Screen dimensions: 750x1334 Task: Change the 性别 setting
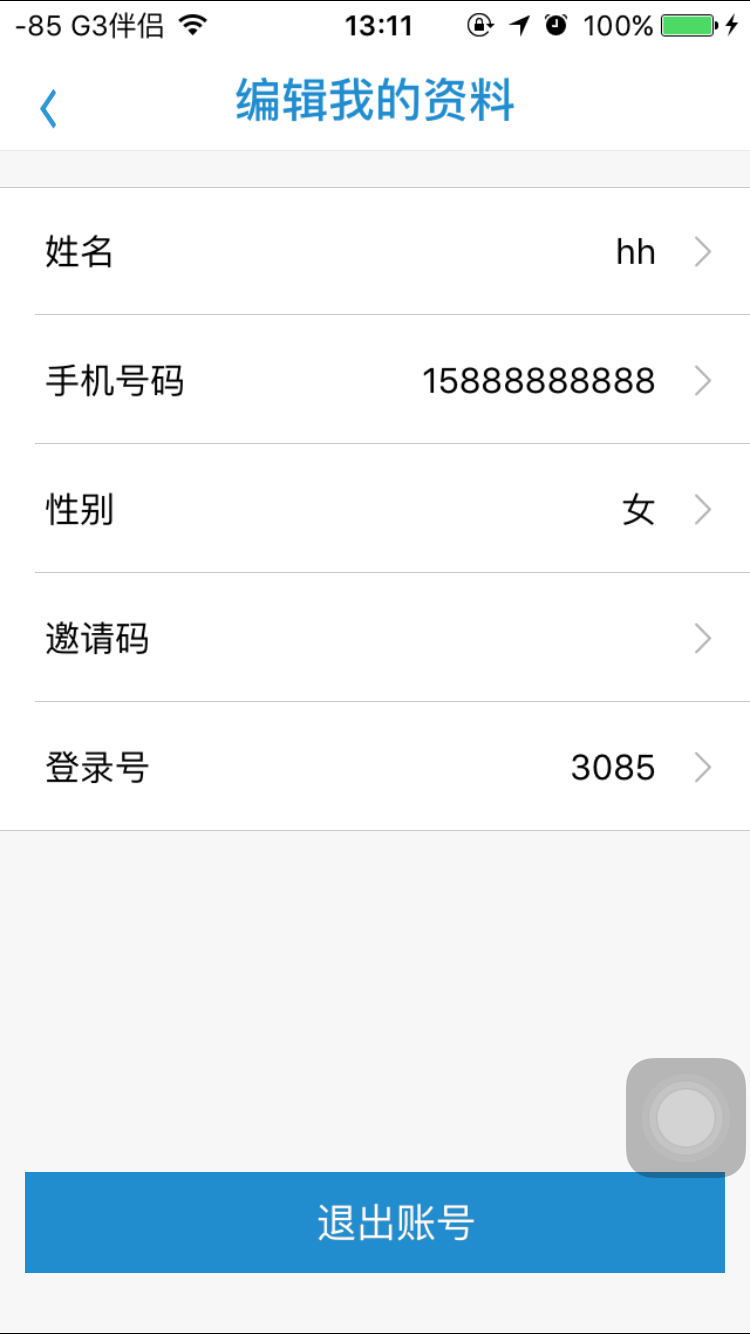click(x=375, y=509)
